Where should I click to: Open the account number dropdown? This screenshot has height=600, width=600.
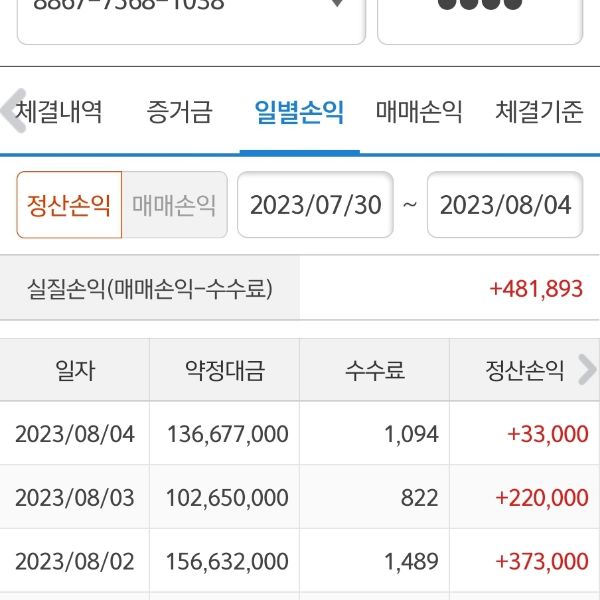[x=190, y=15]
